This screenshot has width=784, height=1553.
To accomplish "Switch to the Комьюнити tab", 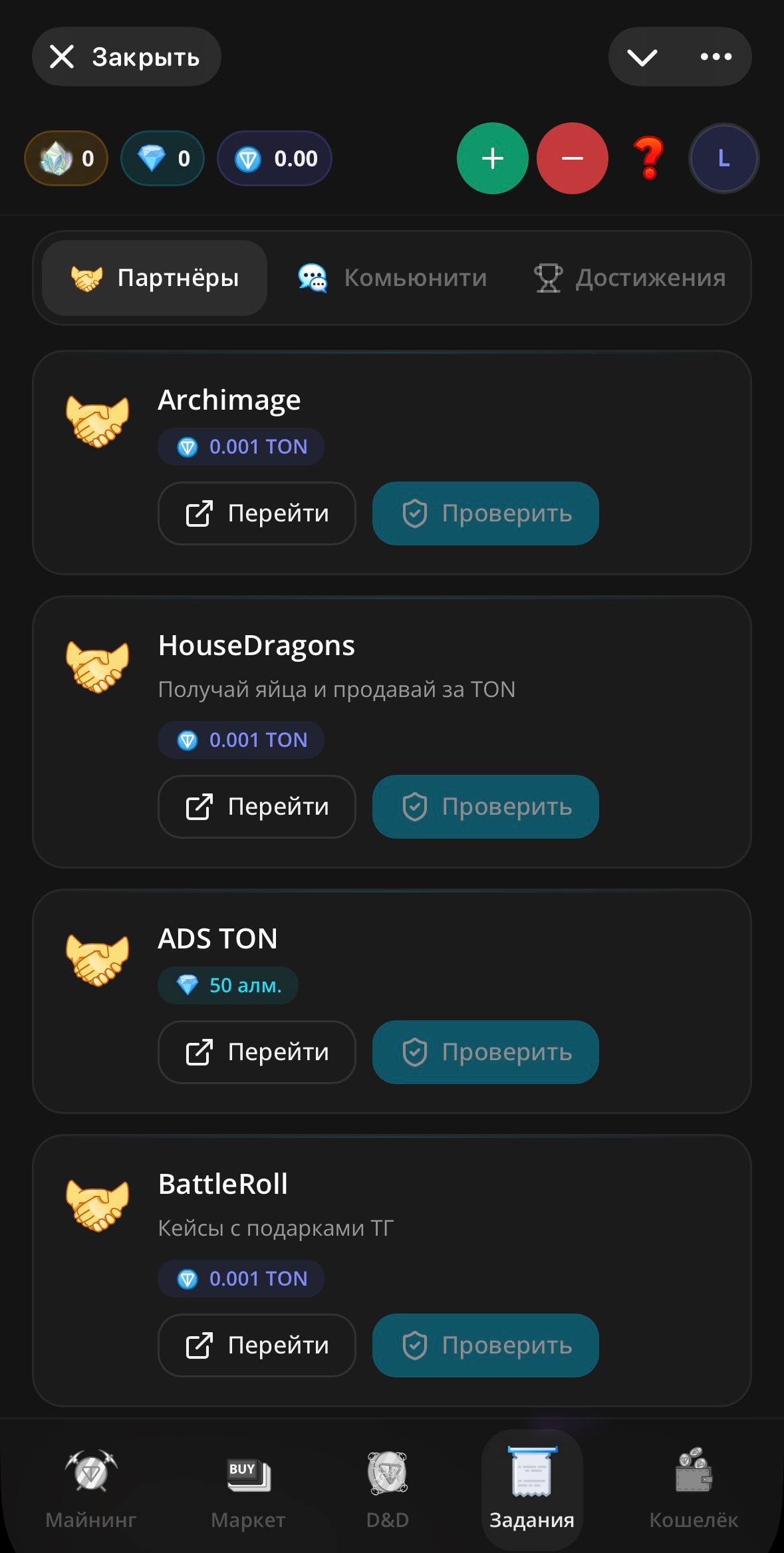I will pyautogui.click(x=391, y=277).
